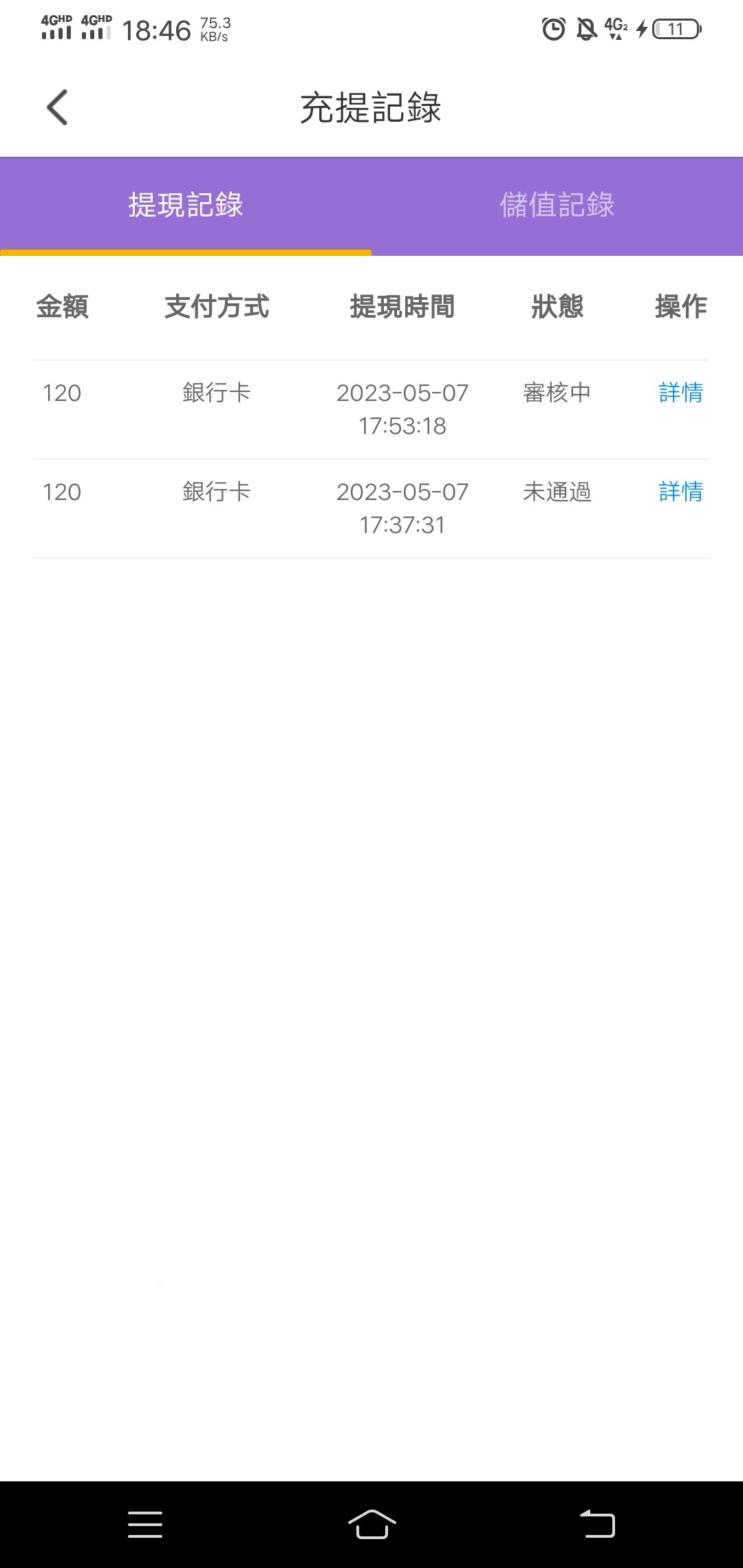The width and height of the screenshot is (743, 1568).
Task: Go back from 充提記錄 page
Action: [x=57, y=108]
